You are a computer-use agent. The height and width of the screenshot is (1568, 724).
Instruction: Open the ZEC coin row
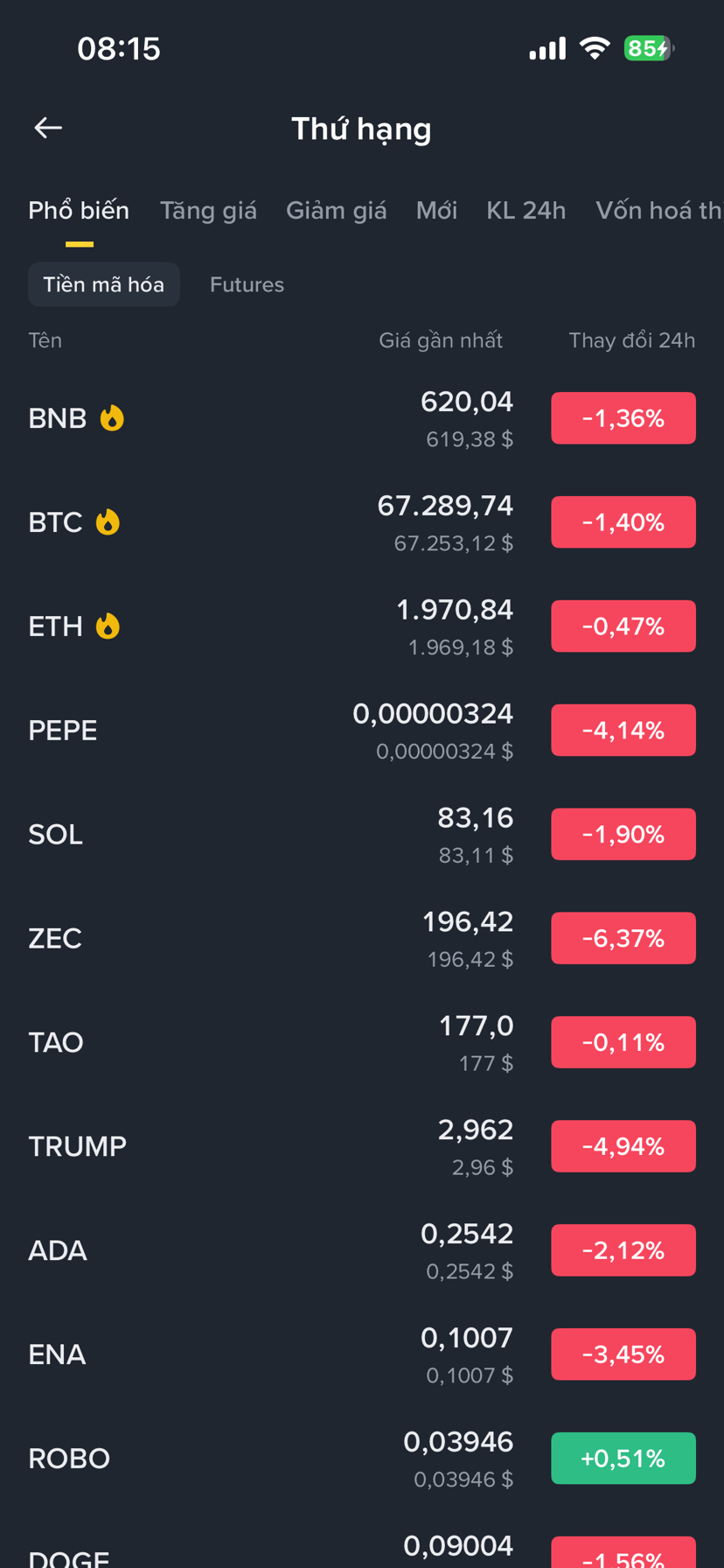click(55, 938)
